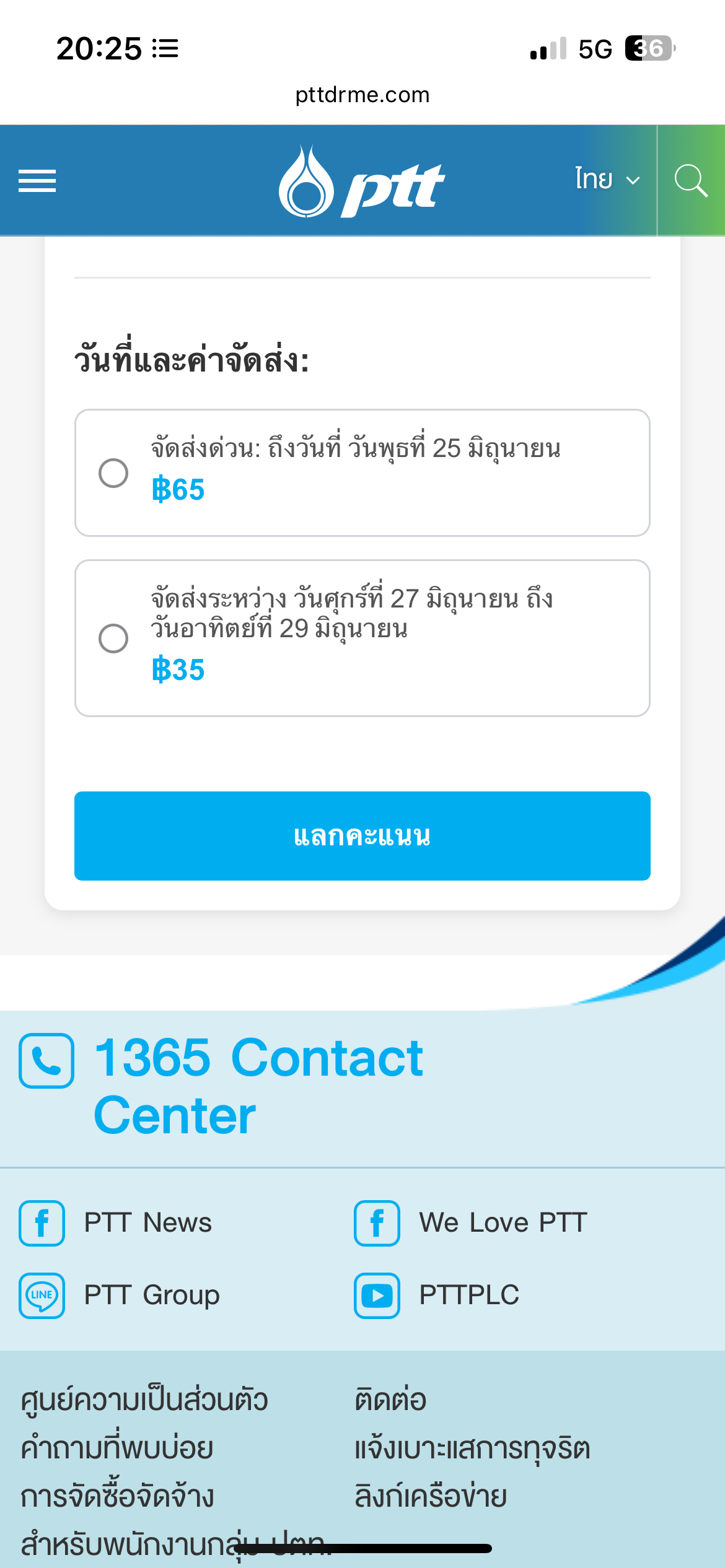Image resolution: width=725 pixels, height=1568 pixels.
Task: Go to ศูนย์ความเป็นส่วนตัว privacy center
Action: coord(144,1400)
